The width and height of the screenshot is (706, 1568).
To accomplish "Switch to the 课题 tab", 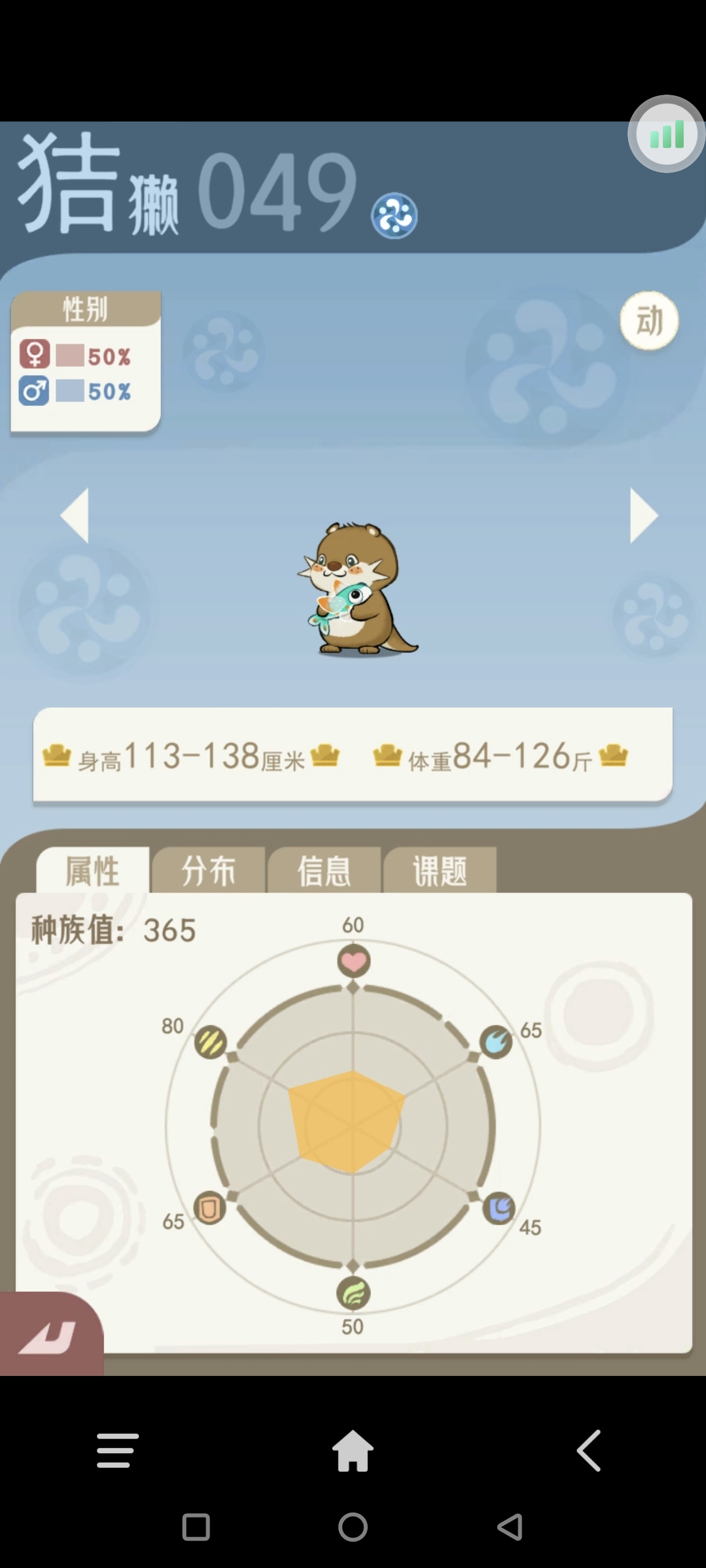I will 440,871.
